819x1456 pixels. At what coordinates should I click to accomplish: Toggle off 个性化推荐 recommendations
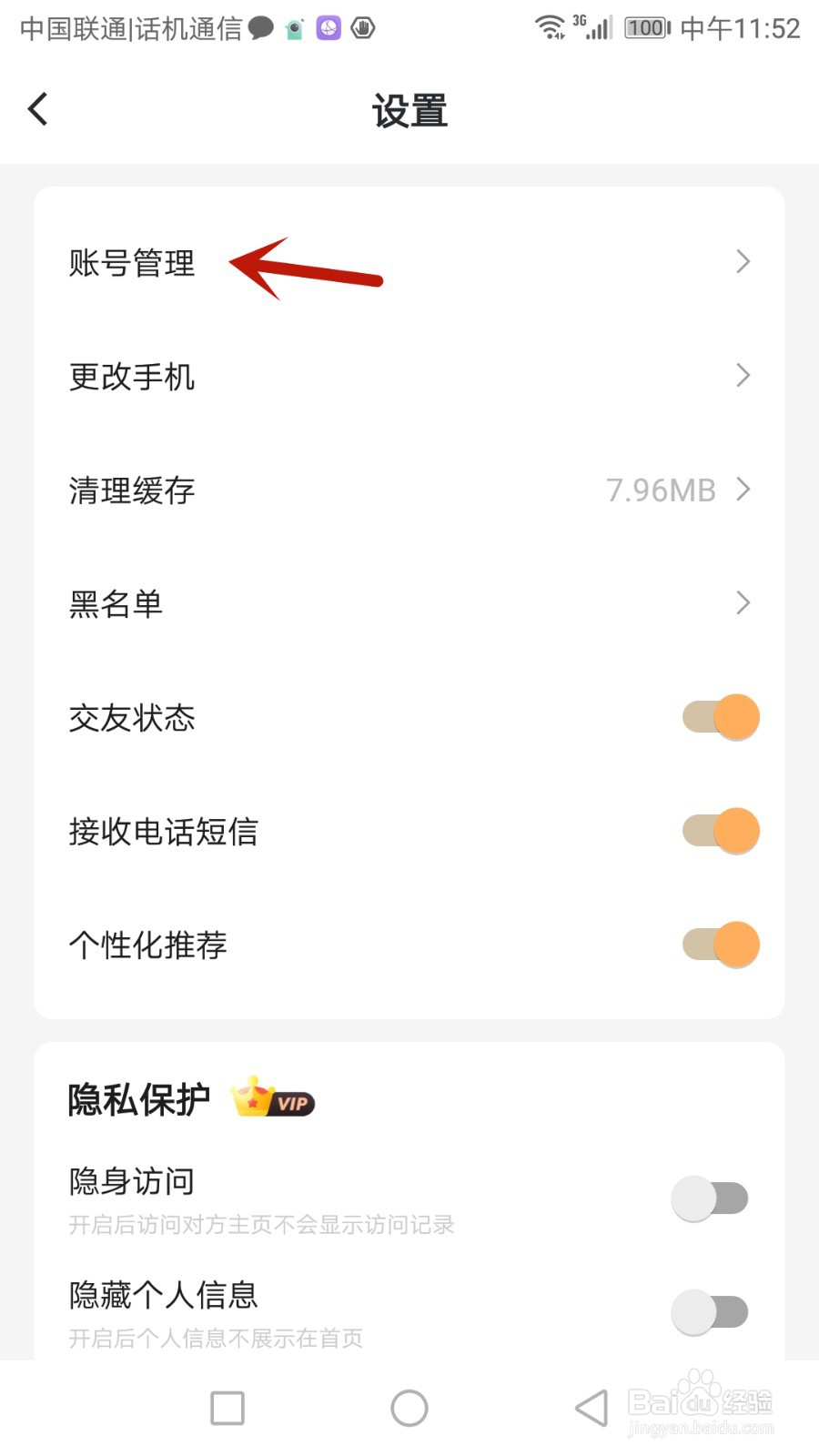[721, 945]
